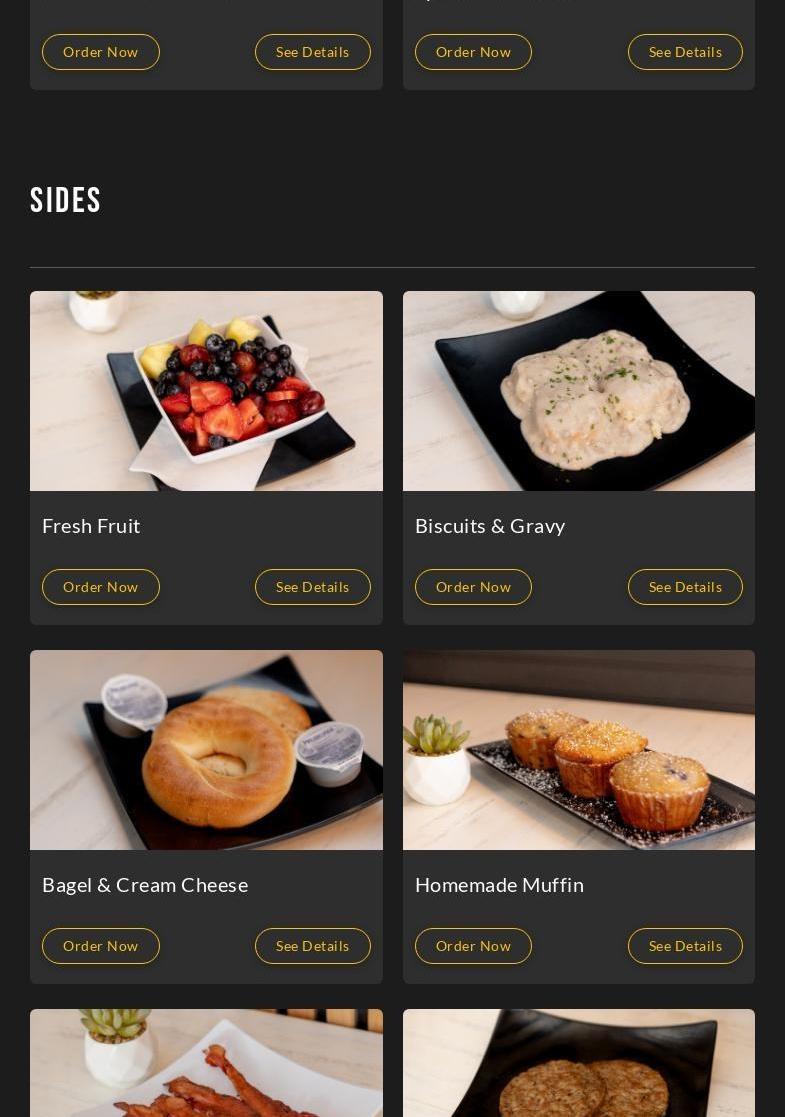
Task: Order a Homemade Muffin now
Action: coord(473,946)
